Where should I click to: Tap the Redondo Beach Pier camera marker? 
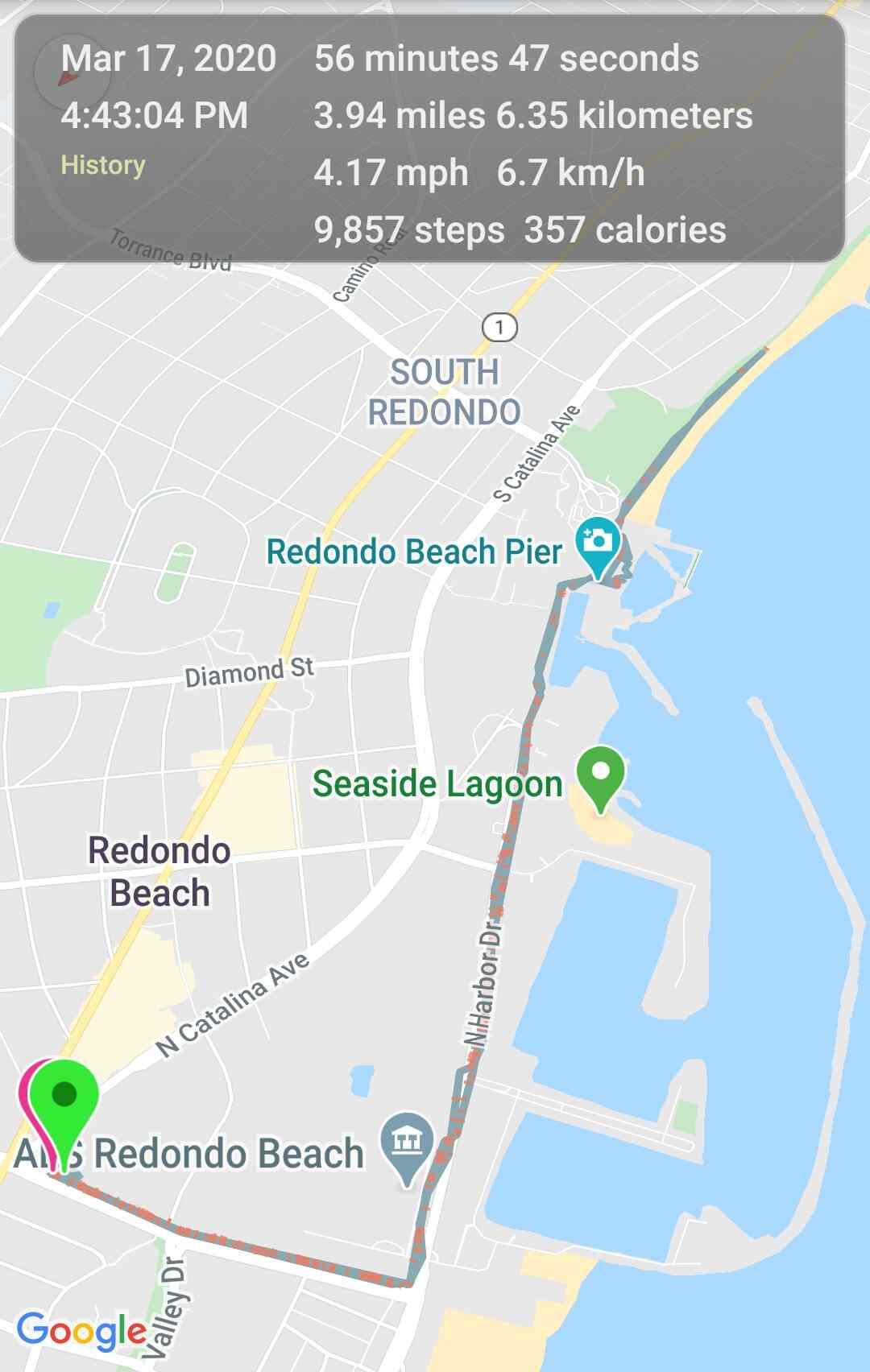tap(598, 543)
